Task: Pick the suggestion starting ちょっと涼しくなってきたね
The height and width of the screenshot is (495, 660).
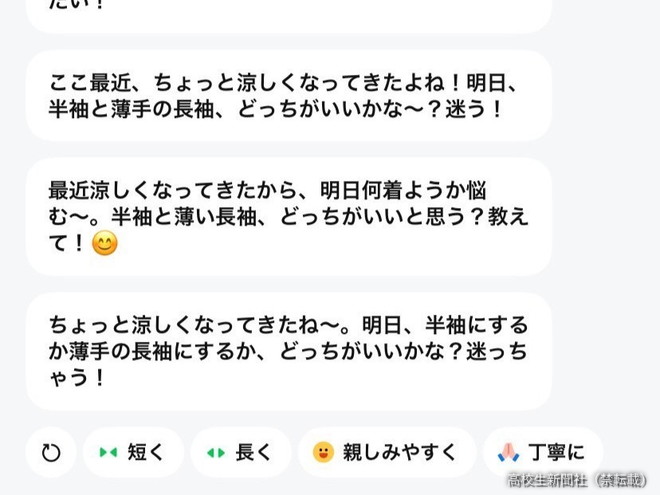Action: (x=288, y=351)
